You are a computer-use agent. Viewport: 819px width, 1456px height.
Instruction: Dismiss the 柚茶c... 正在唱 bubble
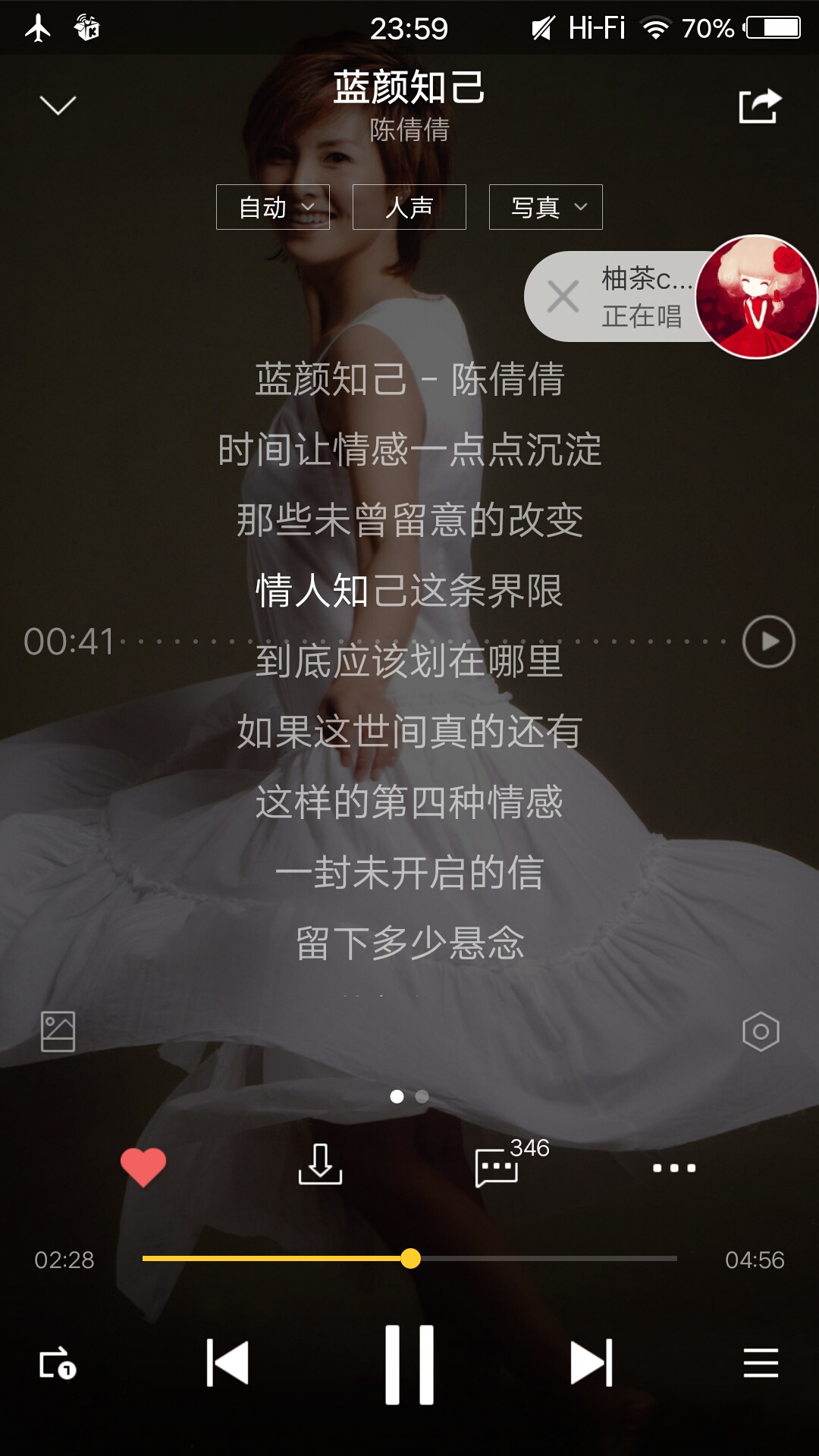(563, 297)
